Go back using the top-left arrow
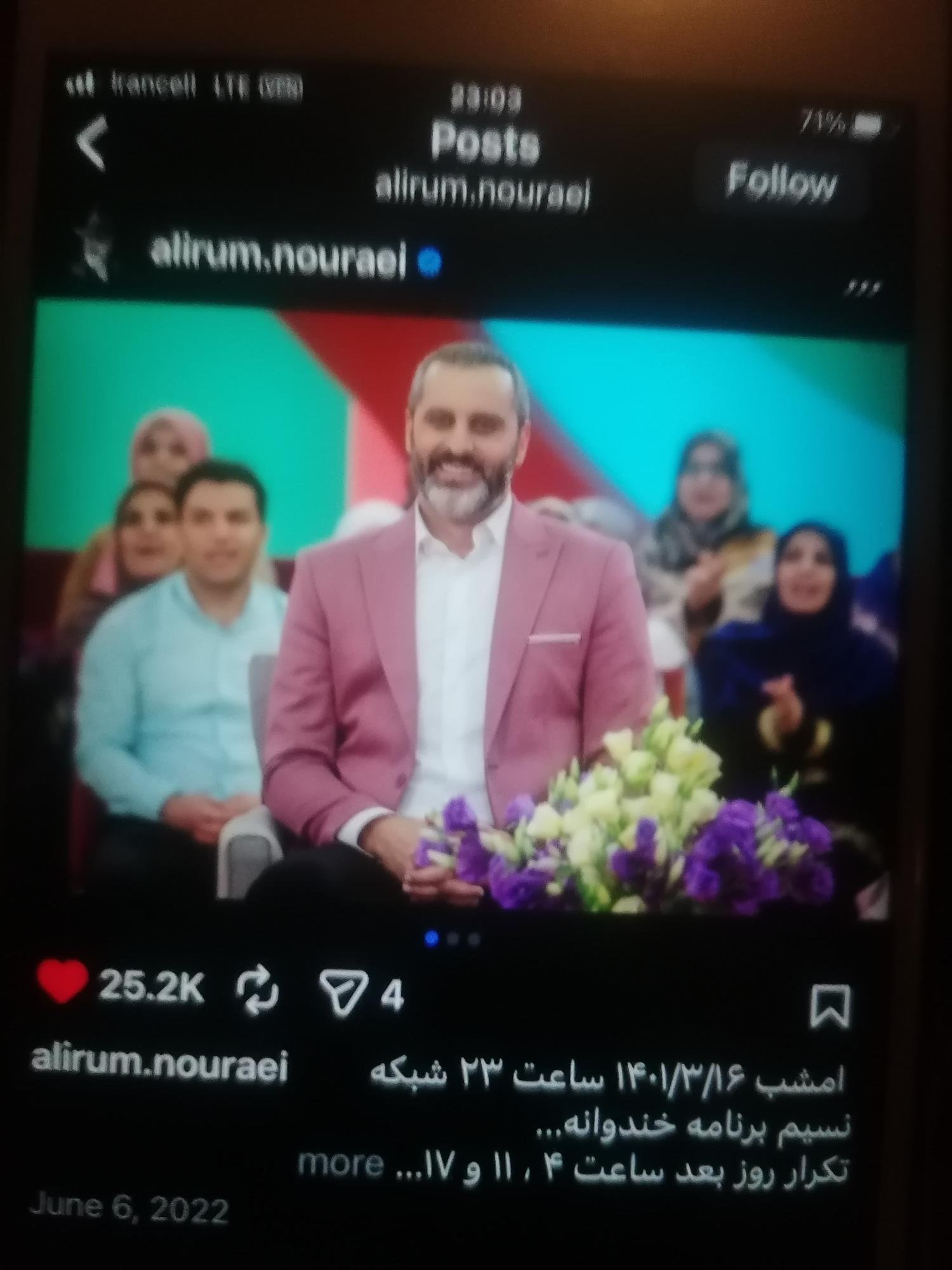 click(x=91, y=144)
